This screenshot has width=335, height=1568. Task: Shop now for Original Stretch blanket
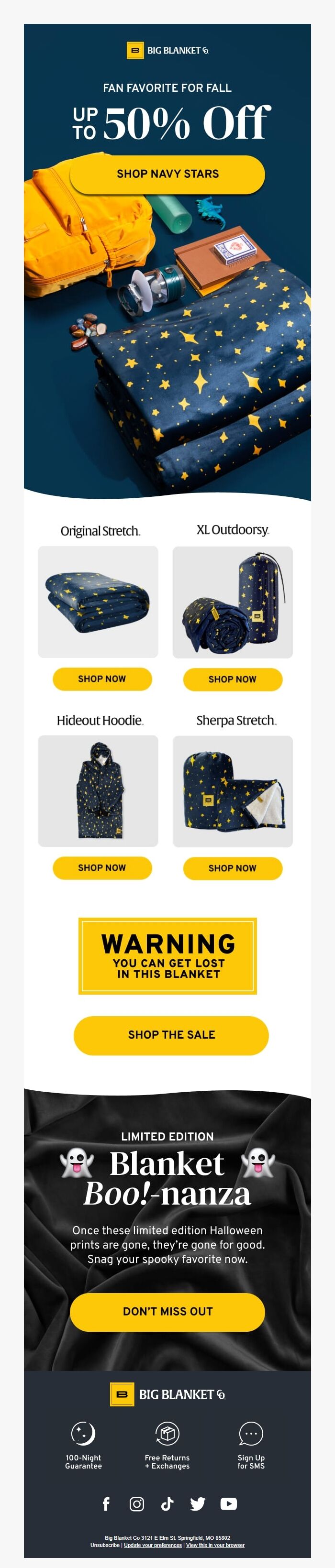[x=102, y=679]
